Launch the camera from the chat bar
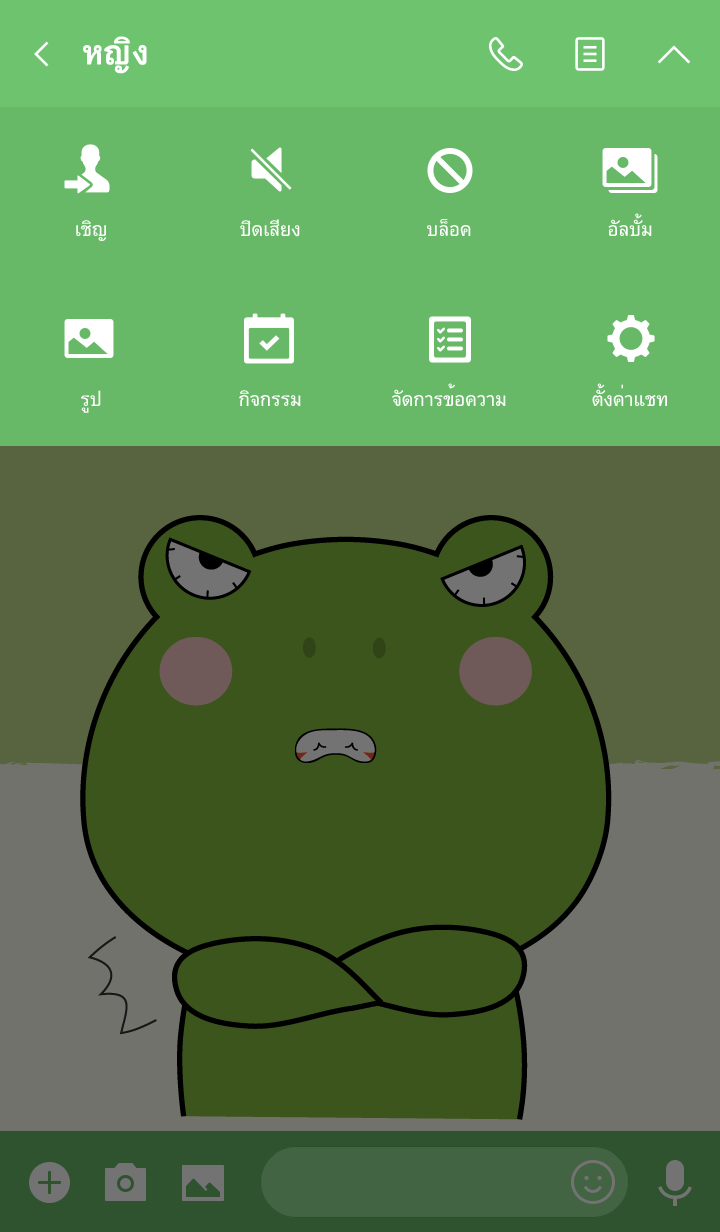This screenshot has width=720, height=1232. (x=125, y=1182)
